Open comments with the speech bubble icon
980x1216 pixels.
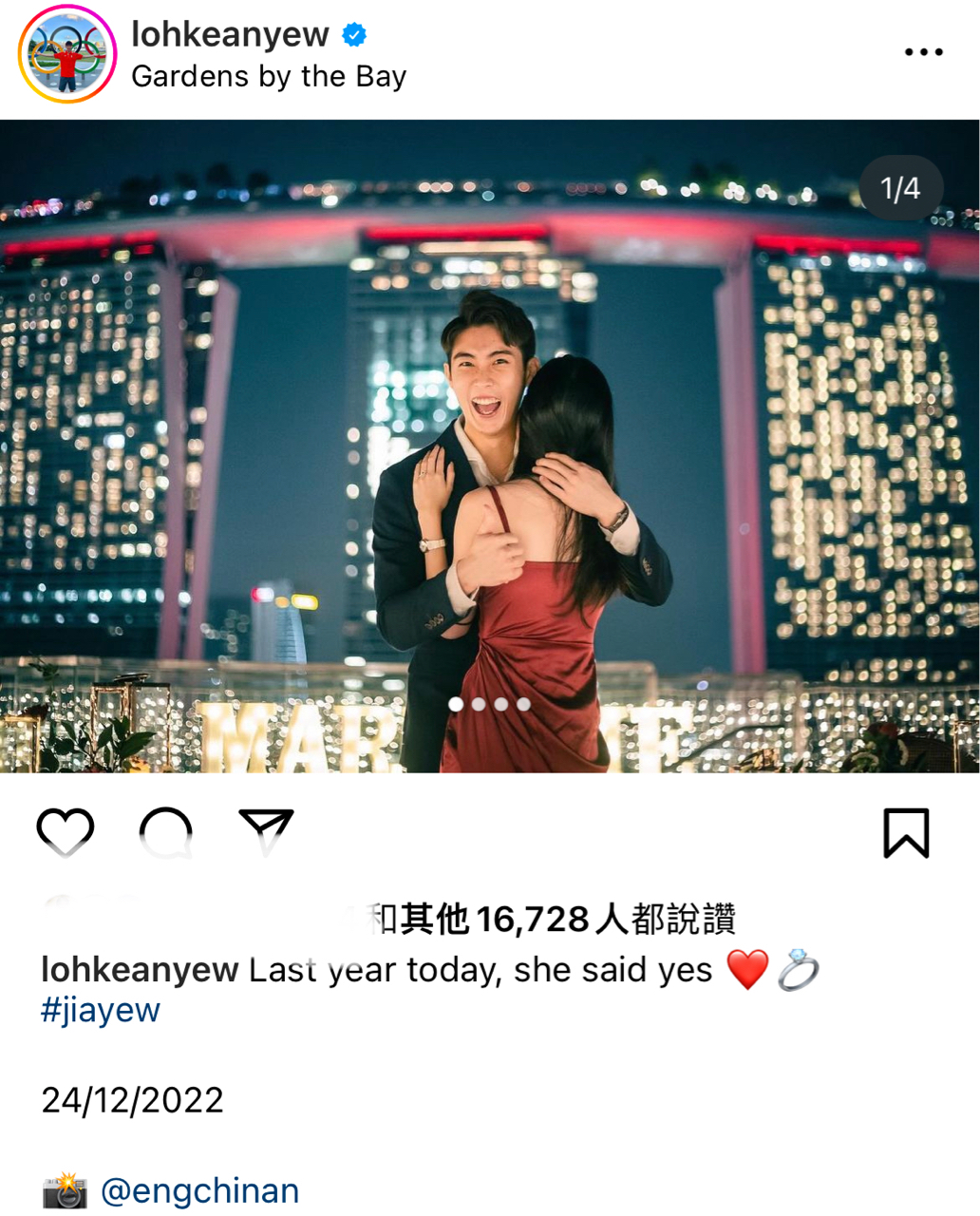coord(166,832)
